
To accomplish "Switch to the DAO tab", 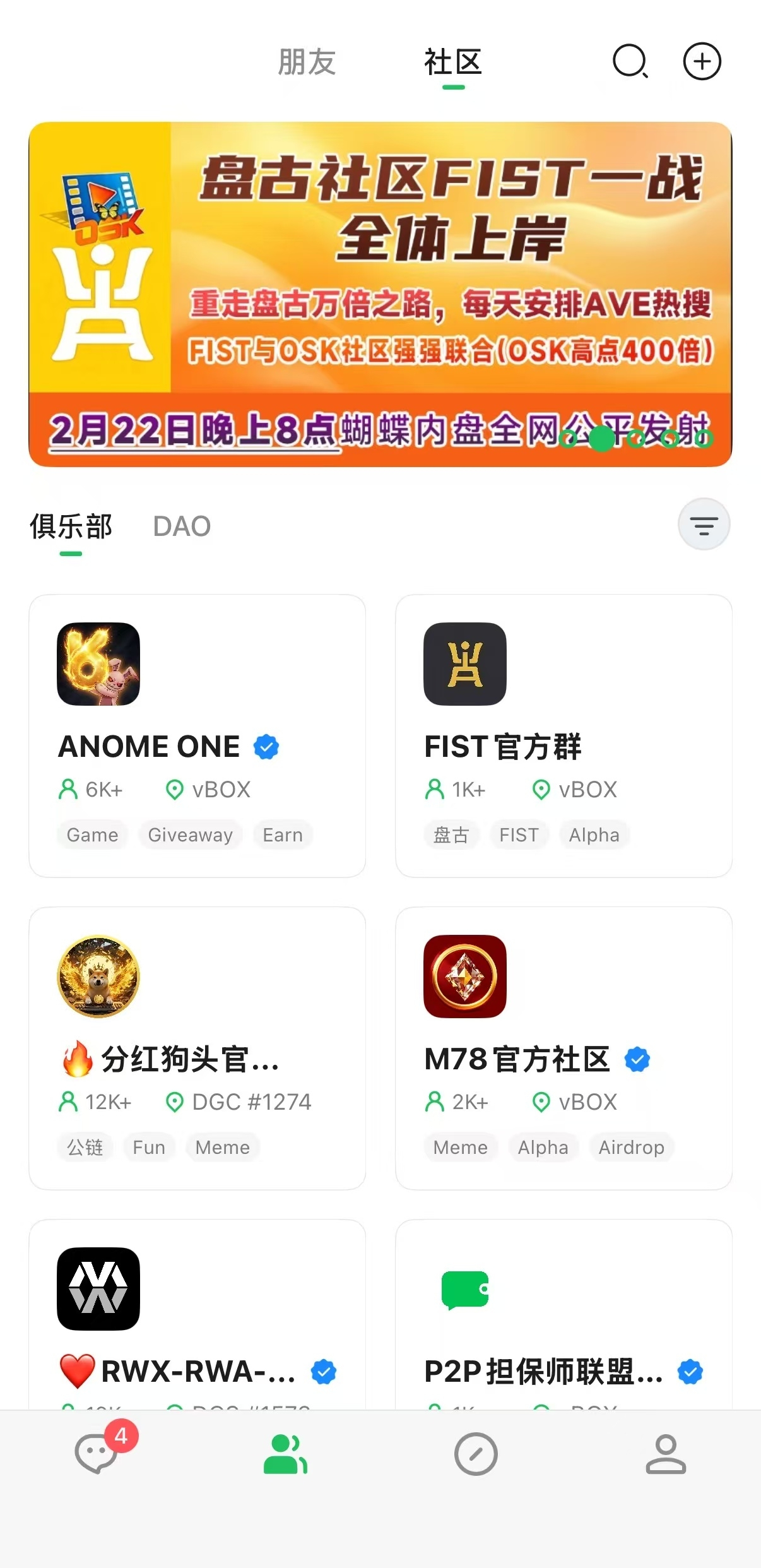I will tap(182, 526).
